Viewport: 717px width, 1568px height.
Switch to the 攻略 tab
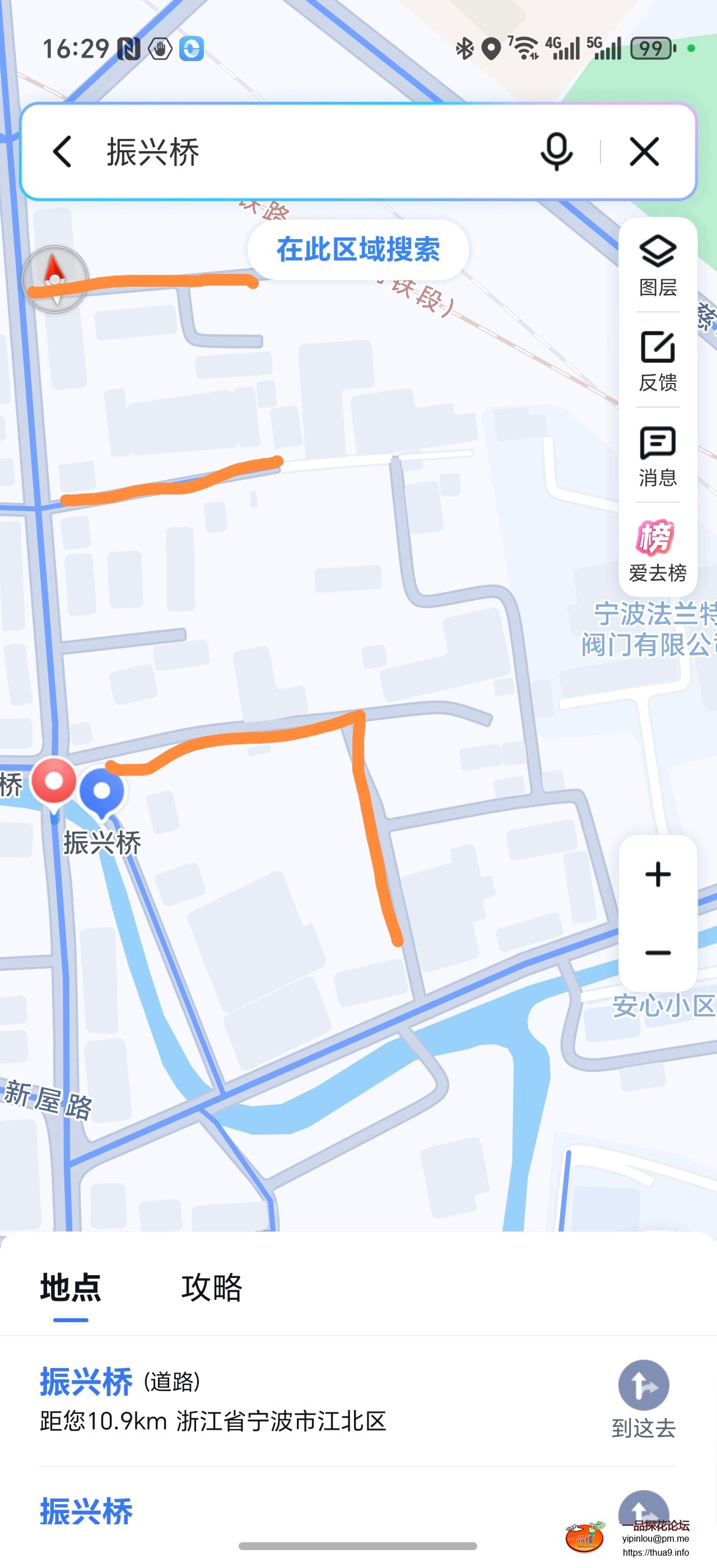pyautogui.click(x=212, y=1286)
